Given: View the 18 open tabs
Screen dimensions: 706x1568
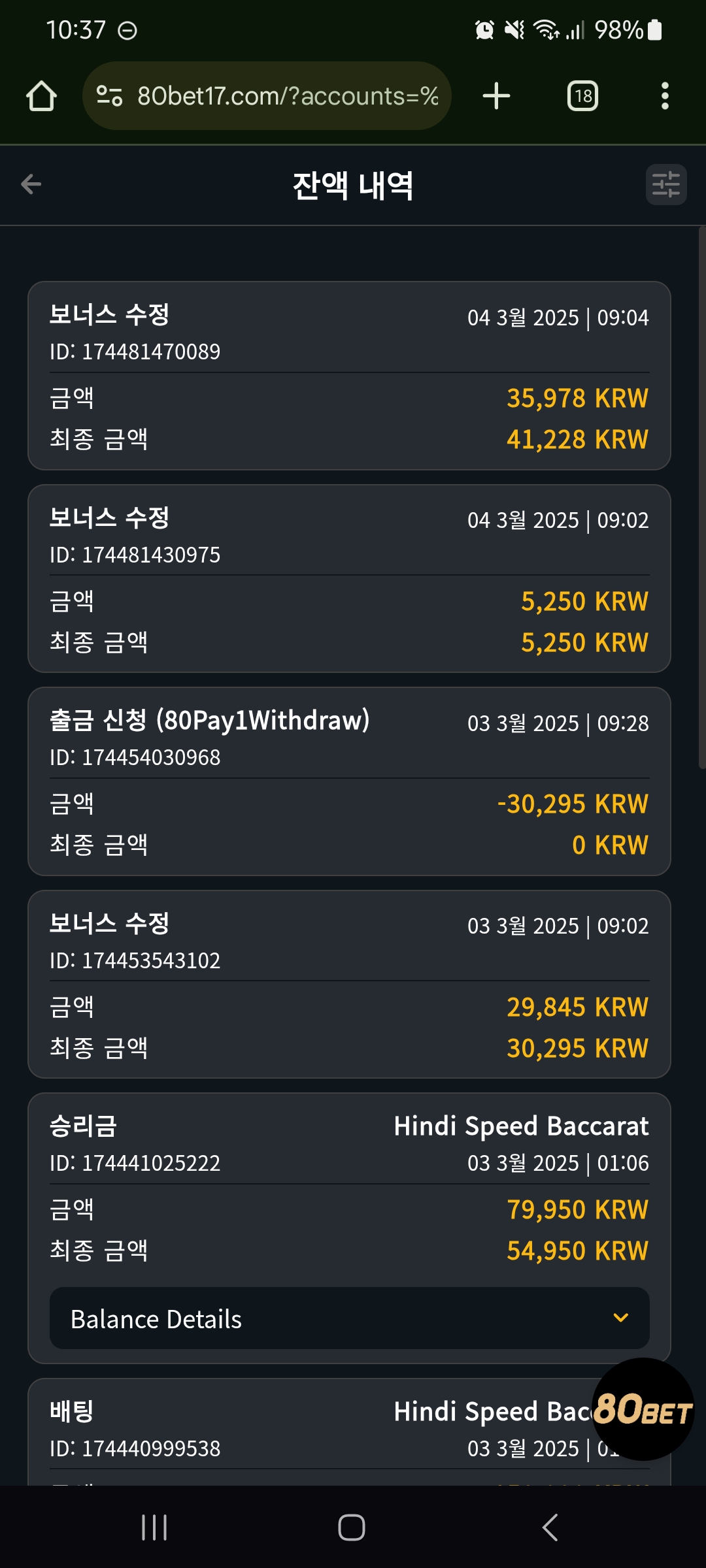Looking at the screenshot, I should coord(582,96).
